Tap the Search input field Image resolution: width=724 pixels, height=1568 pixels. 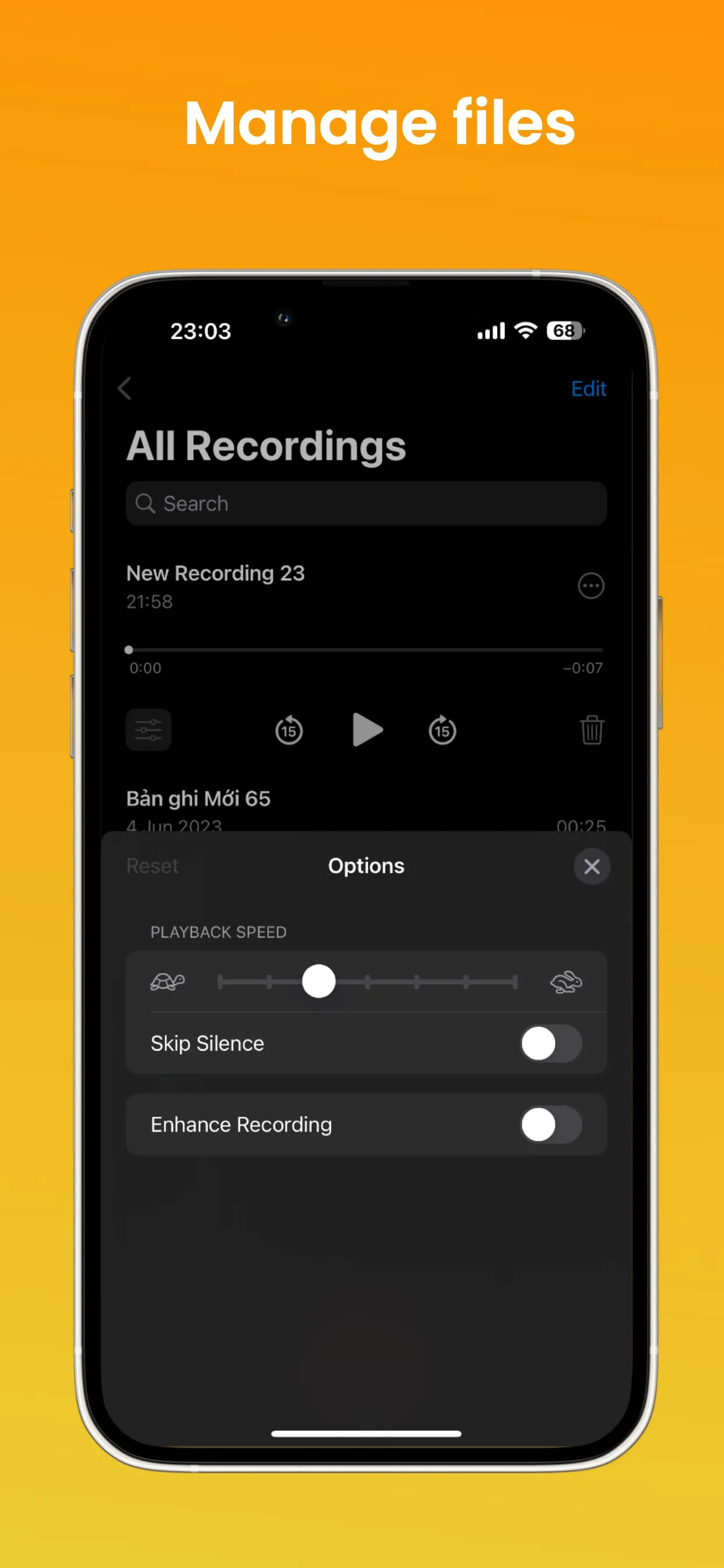pos(365,503)
